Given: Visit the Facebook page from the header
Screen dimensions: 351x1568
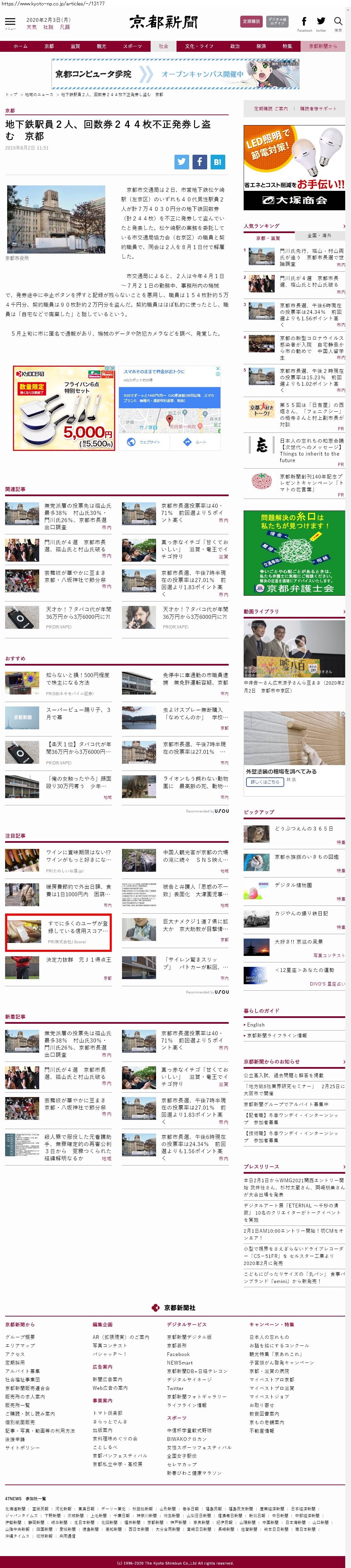Looking at the screenshot, I should [x=304, y=22].
